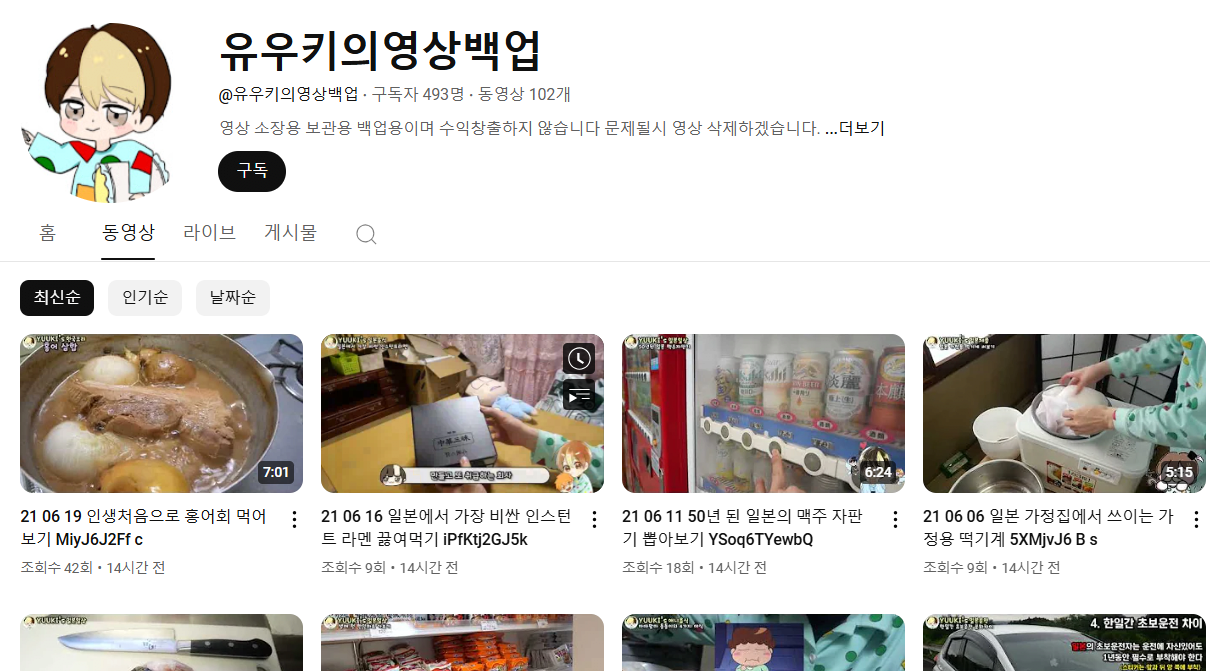Screen dimensions: 1210x671
Task: Search within this channel
Action: pyautogui.click(x=366, y=234)
